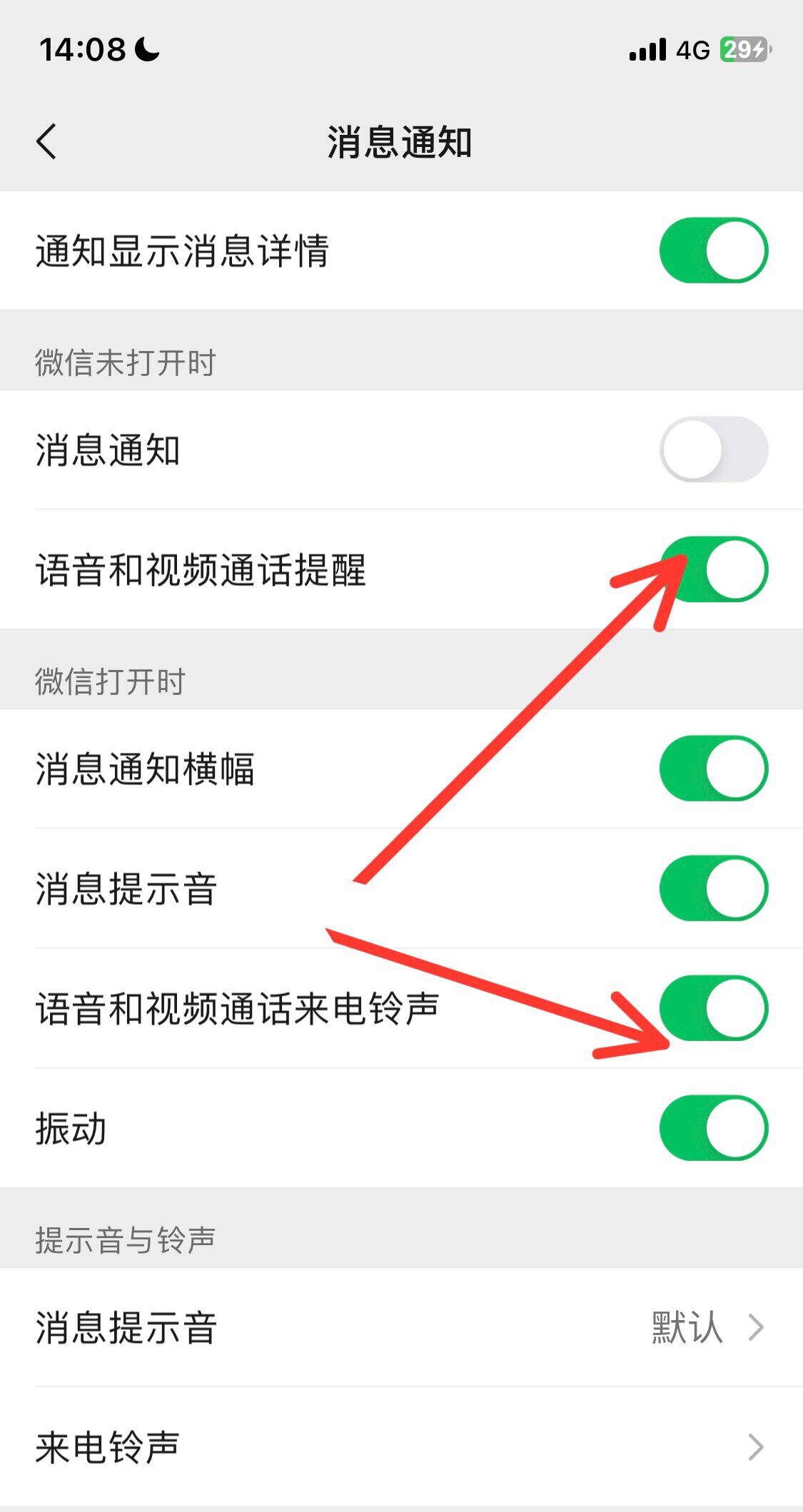Tap the cellular signal bars indicator
Viewport: 803px width, 1512px height.
point(646,50)
